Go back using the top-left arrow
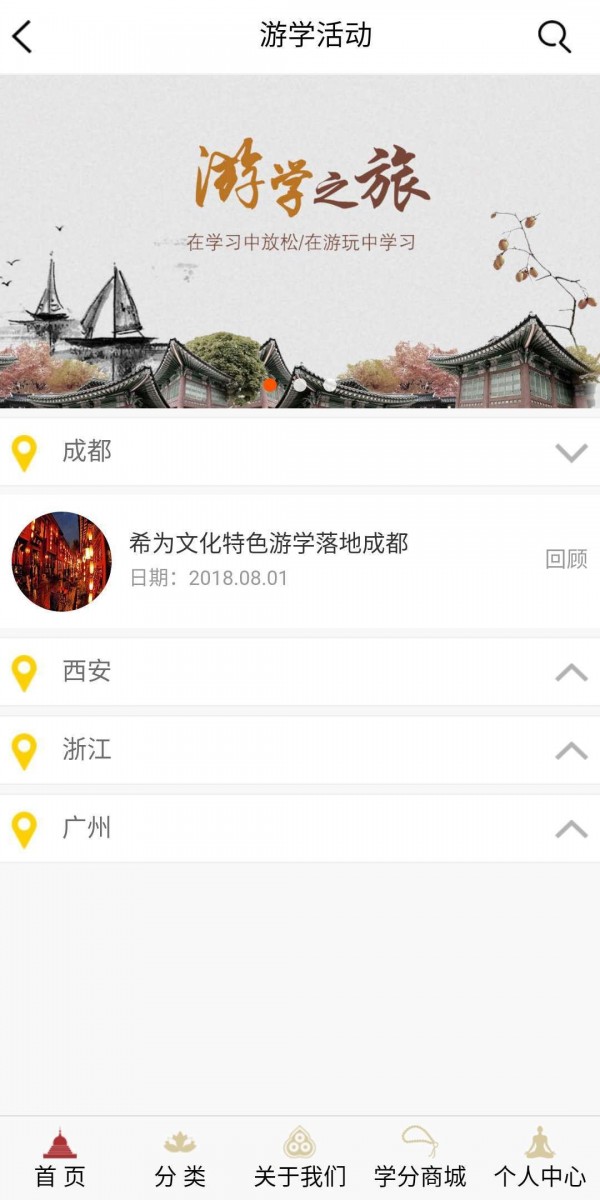The width and height of the screenshot is (600, 1200). [23, 37]
